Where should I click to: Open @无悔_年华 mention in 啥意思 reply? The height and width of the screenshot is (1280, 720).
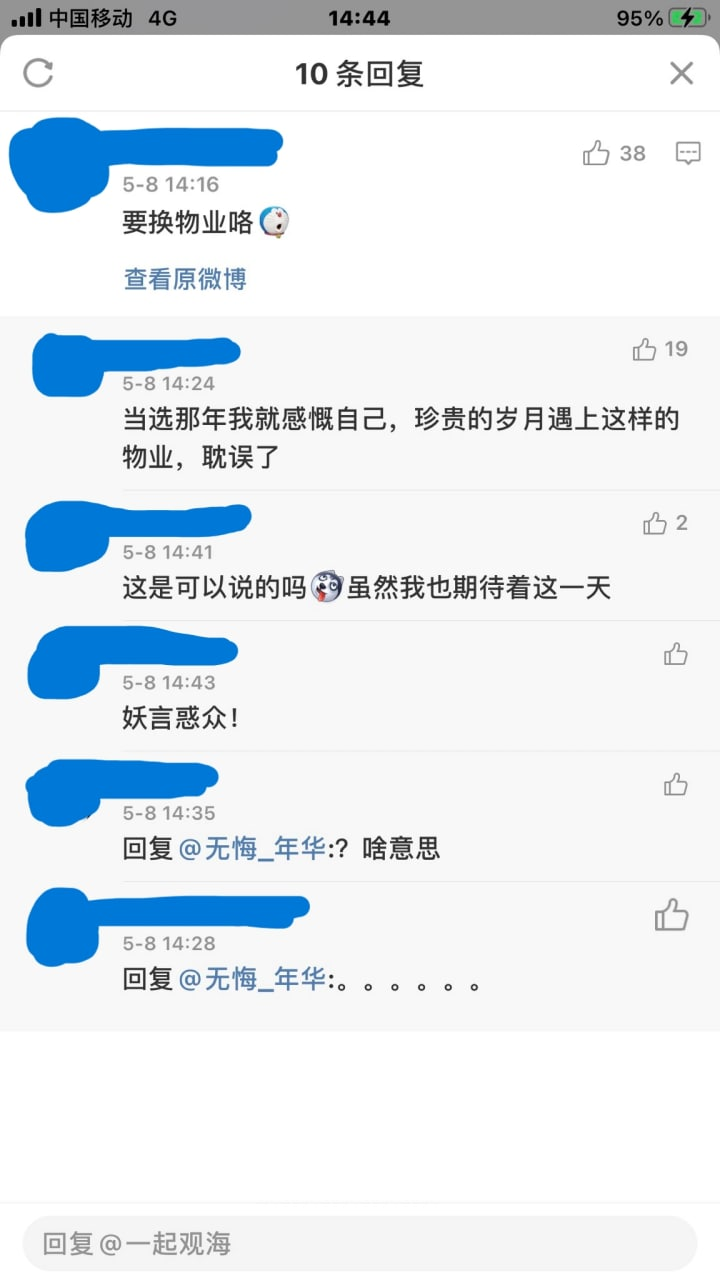(x=252, y=849)
